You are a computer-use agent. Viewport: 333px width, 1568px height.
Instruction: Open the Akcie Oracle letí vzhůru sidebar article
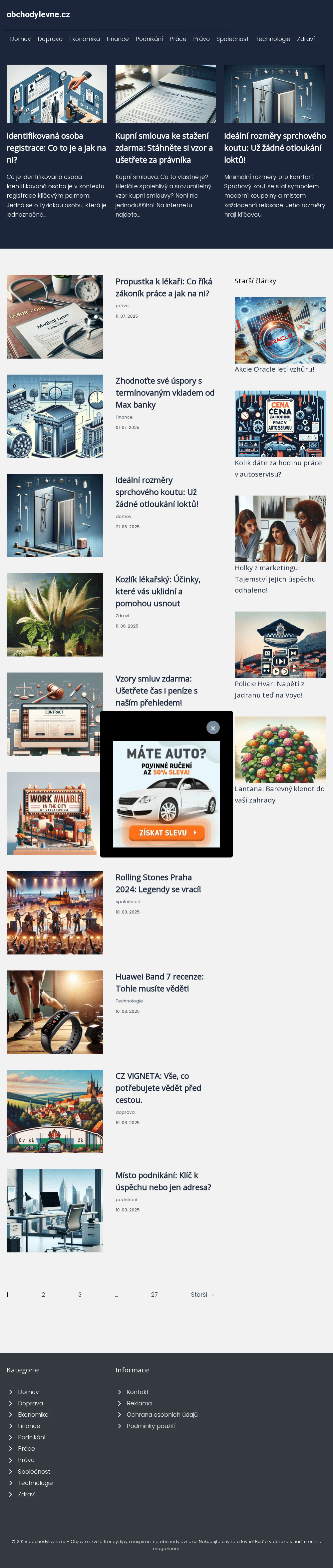click(274, 369)
